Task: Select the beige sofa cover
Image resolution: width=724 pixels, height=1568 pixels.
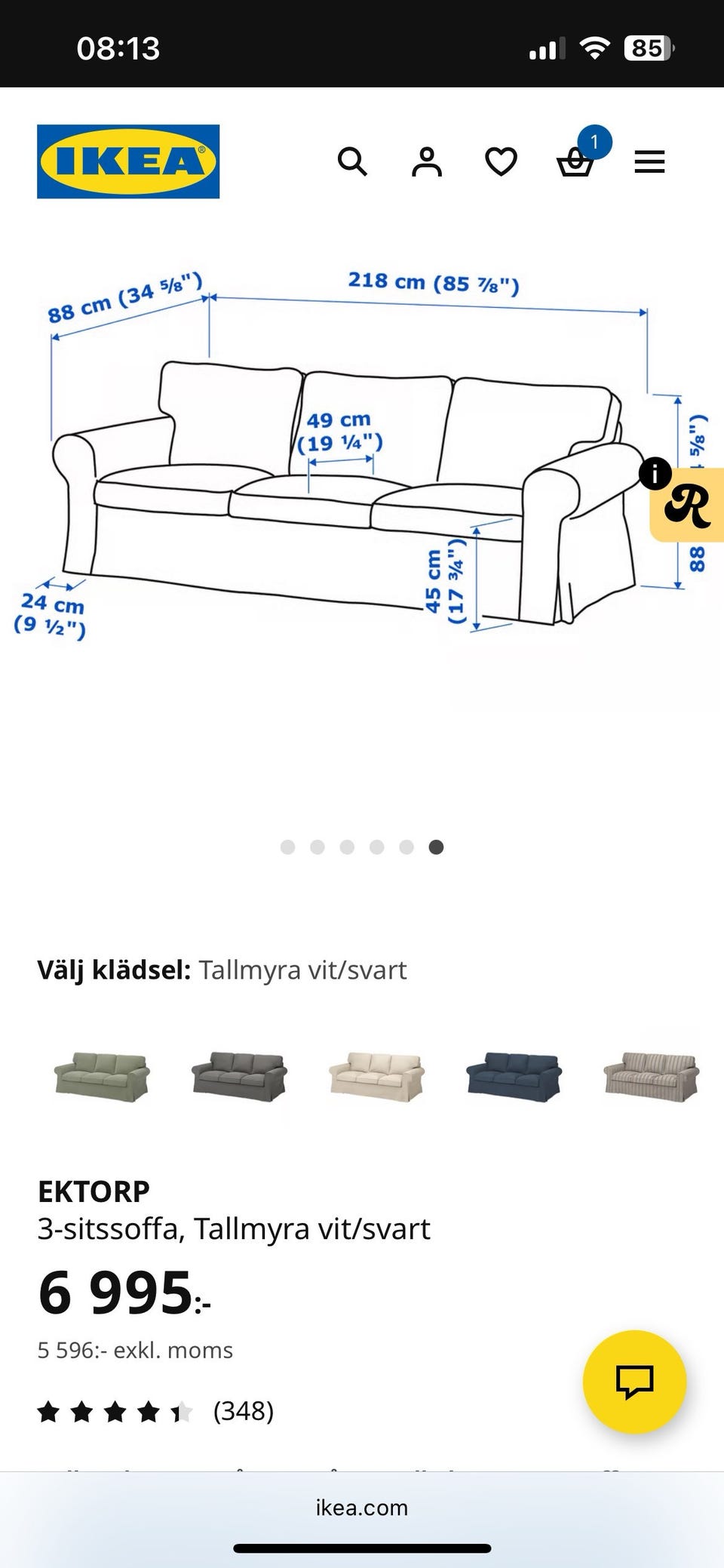Action: [x=376, y=1076]
